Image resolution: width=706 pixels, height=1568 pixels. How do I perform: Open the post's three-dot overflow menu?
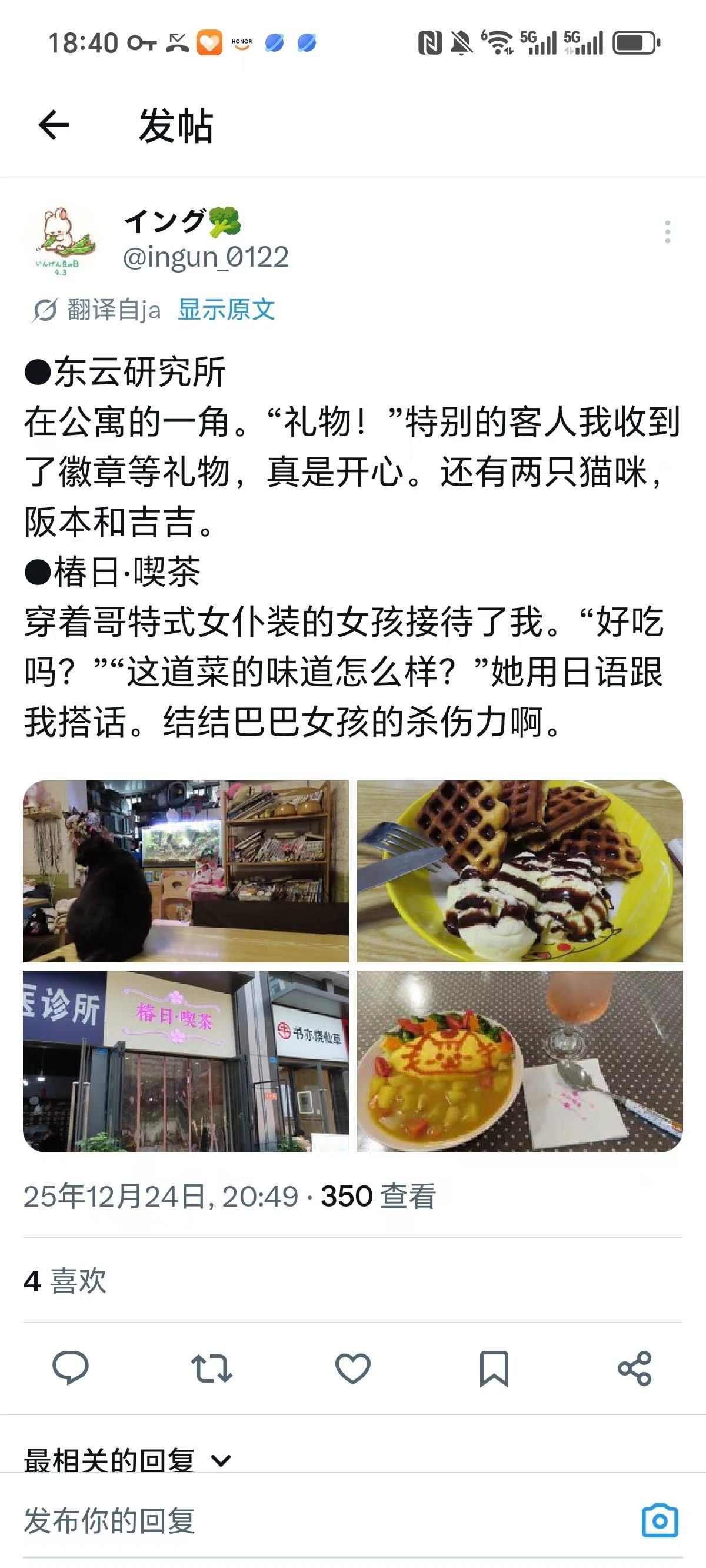tap(667, 232)
